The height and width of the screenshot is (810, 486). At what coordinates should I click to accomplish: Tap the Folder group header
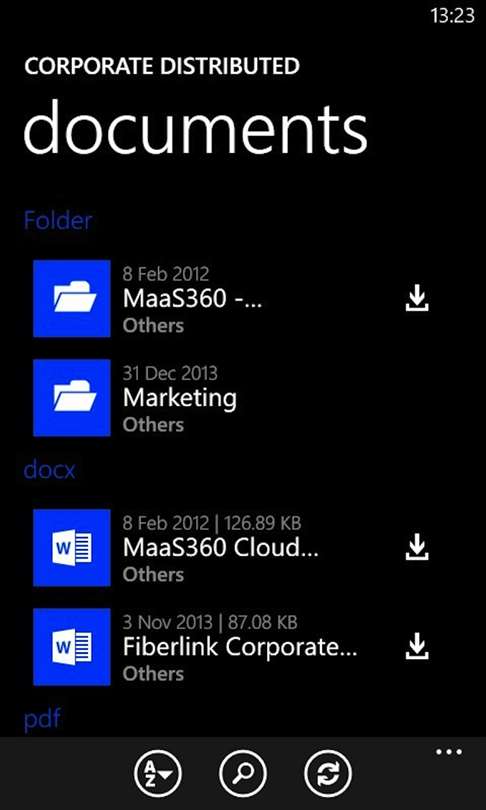tap(58, 221)
